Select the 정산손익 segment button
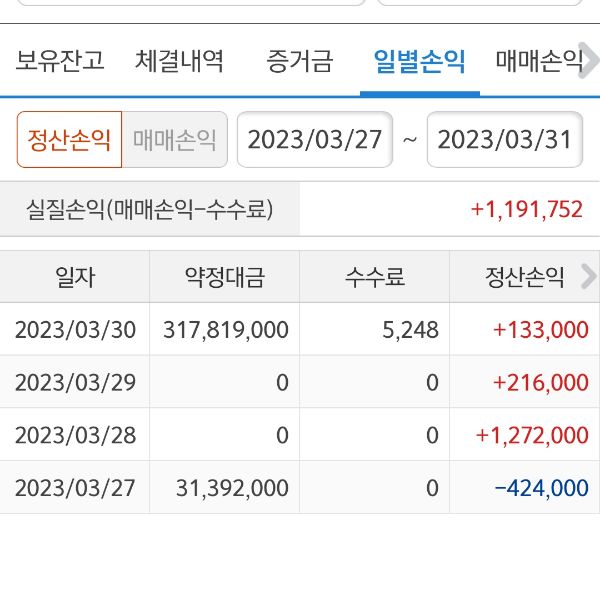 69,139
